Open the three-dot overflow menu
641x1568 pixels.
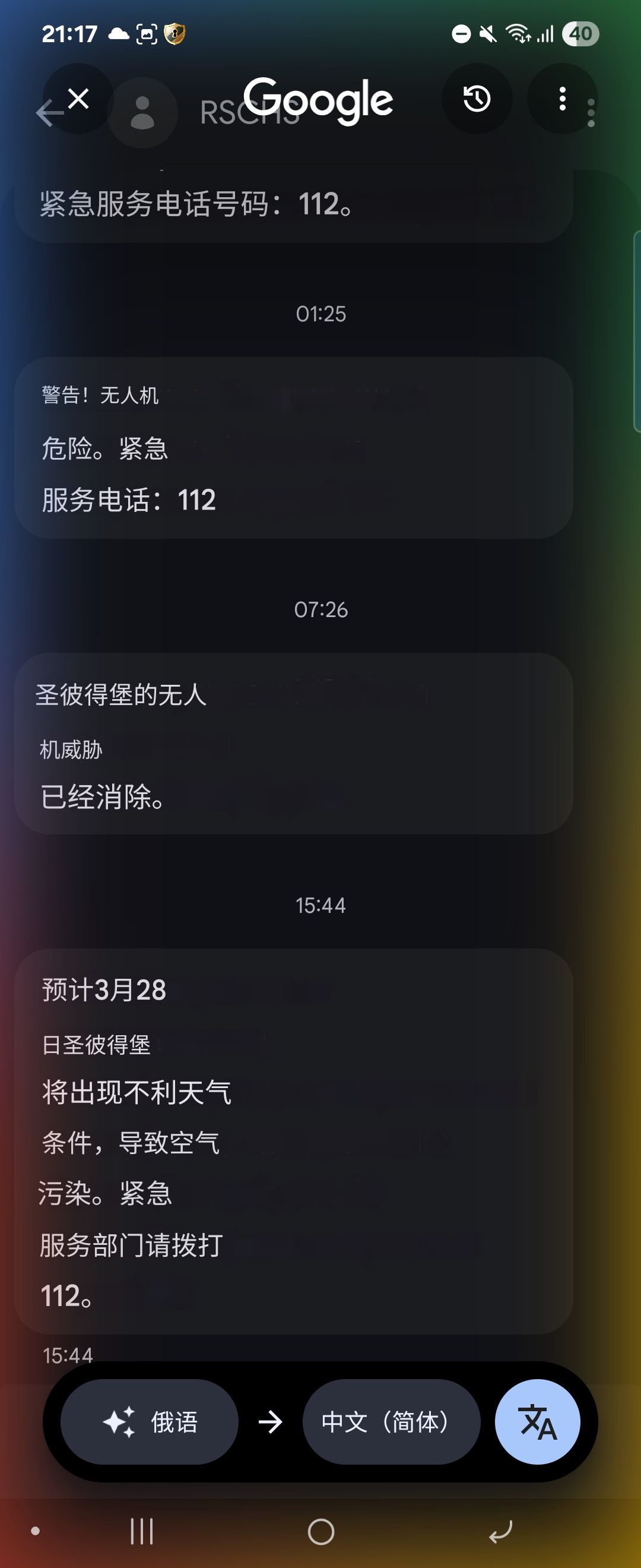point(563,99)
